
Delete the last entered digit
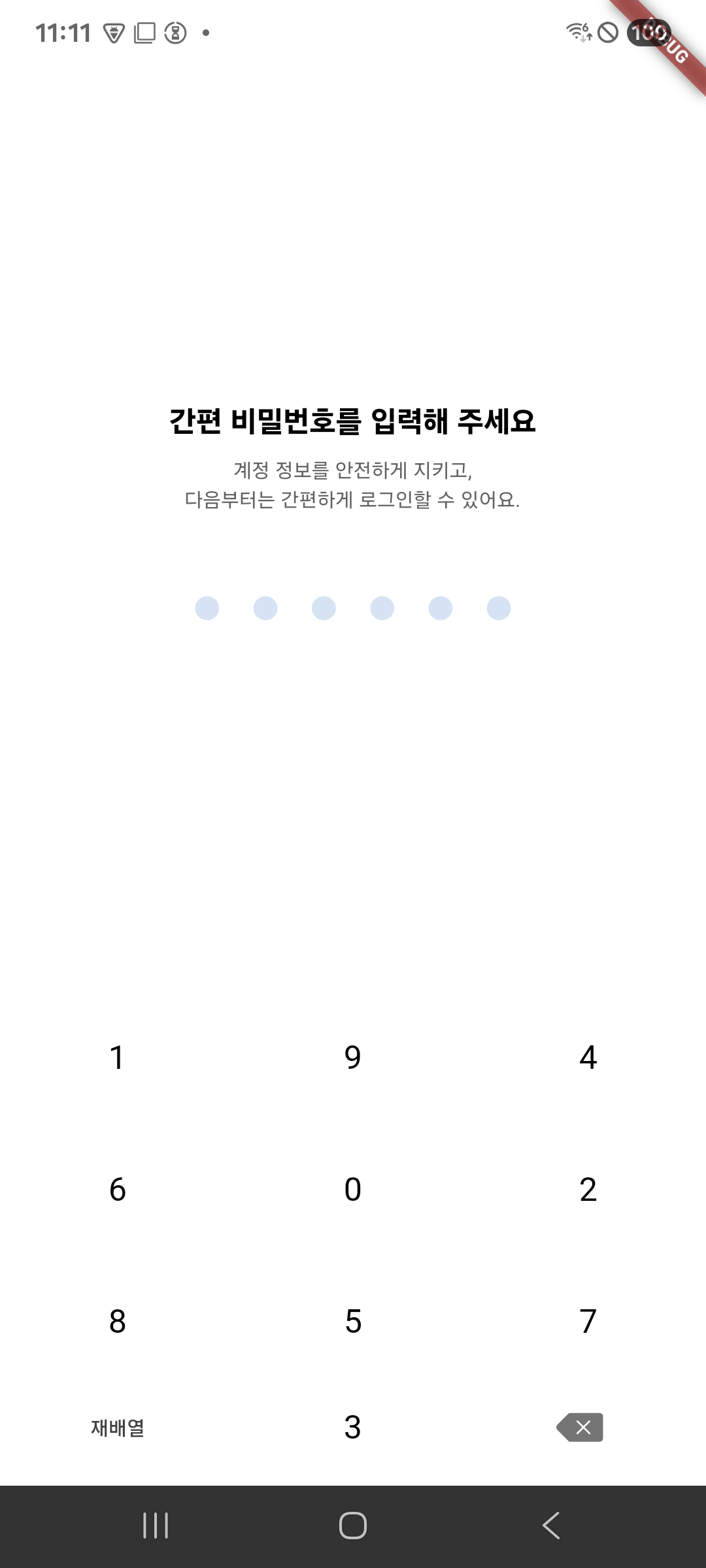580,1428
